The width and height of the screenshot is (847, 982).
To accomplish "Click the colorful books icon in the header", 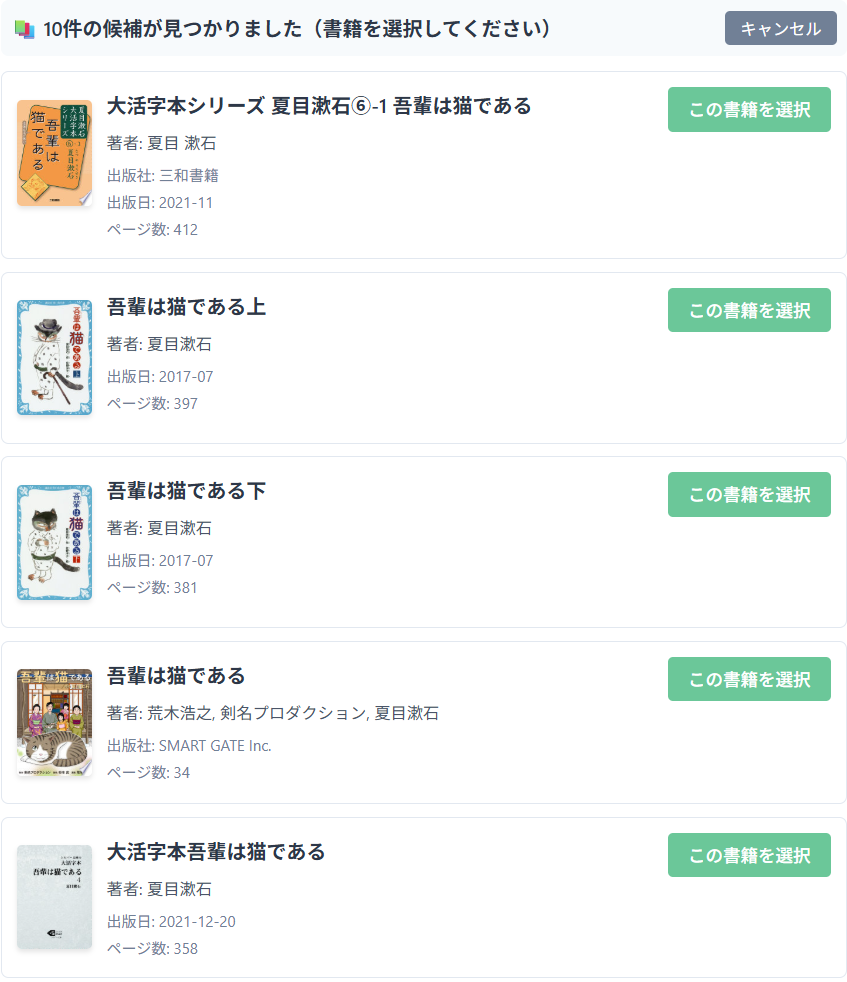I will pos(22,28).
